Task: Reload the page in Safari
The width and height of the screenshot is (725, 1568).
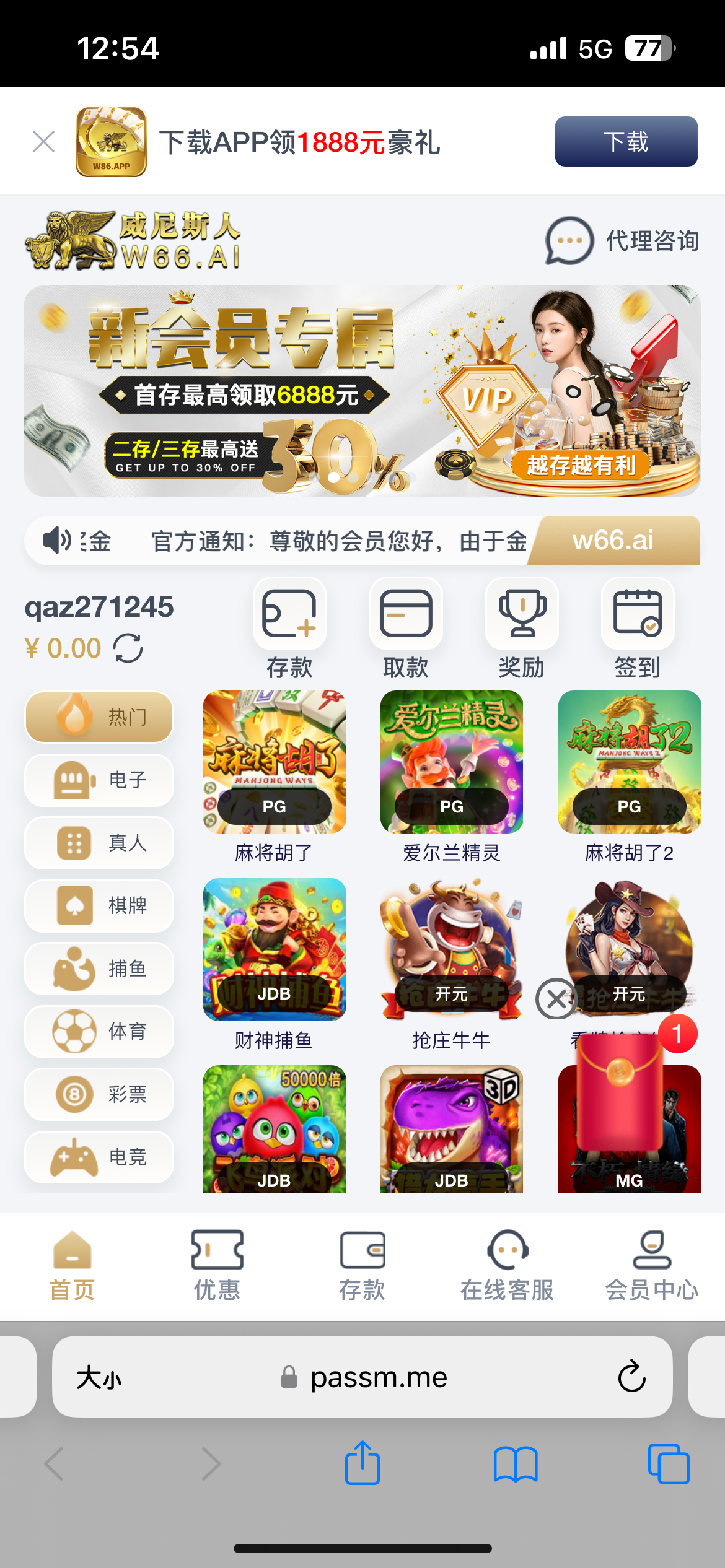Action: [x=631, y=1377]
